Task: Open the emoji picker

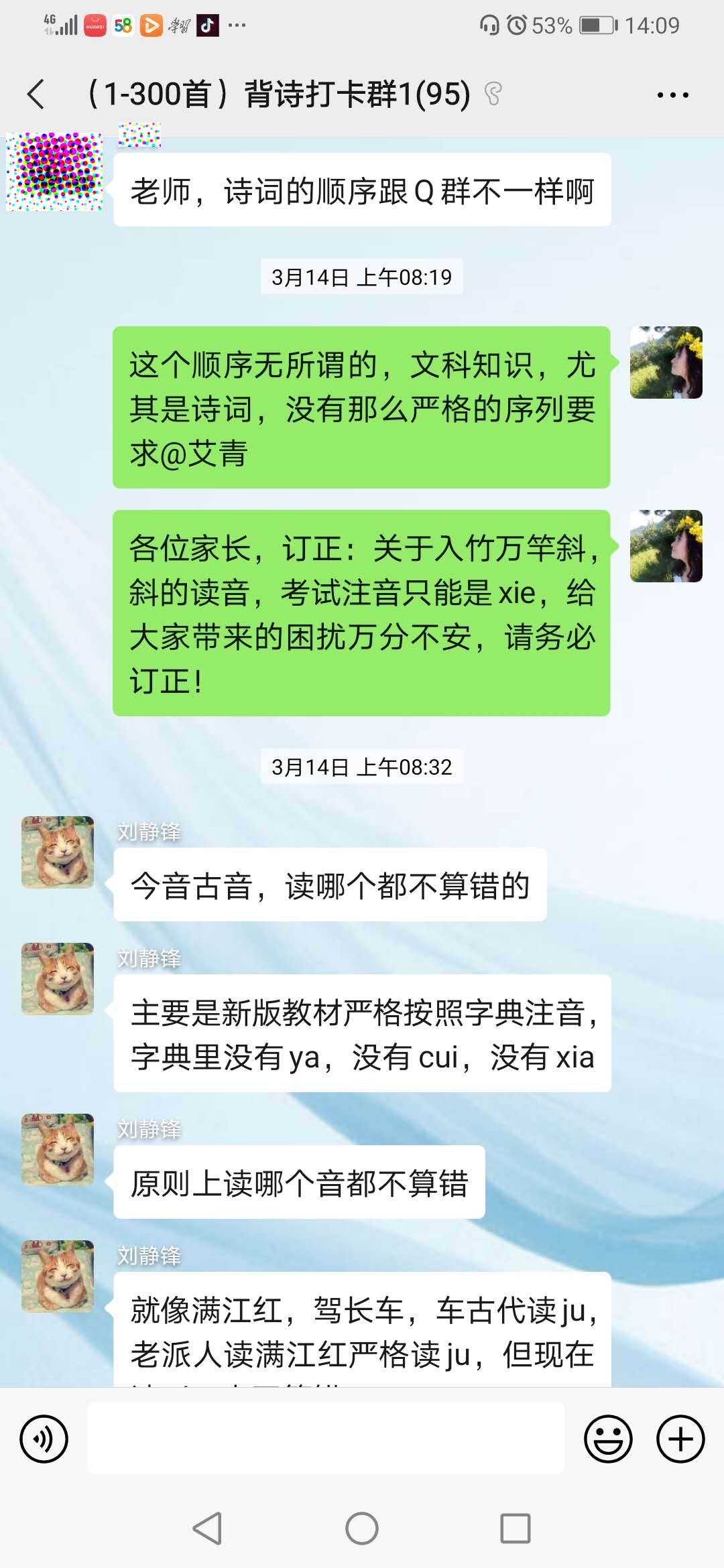Action: [608, 1439]
